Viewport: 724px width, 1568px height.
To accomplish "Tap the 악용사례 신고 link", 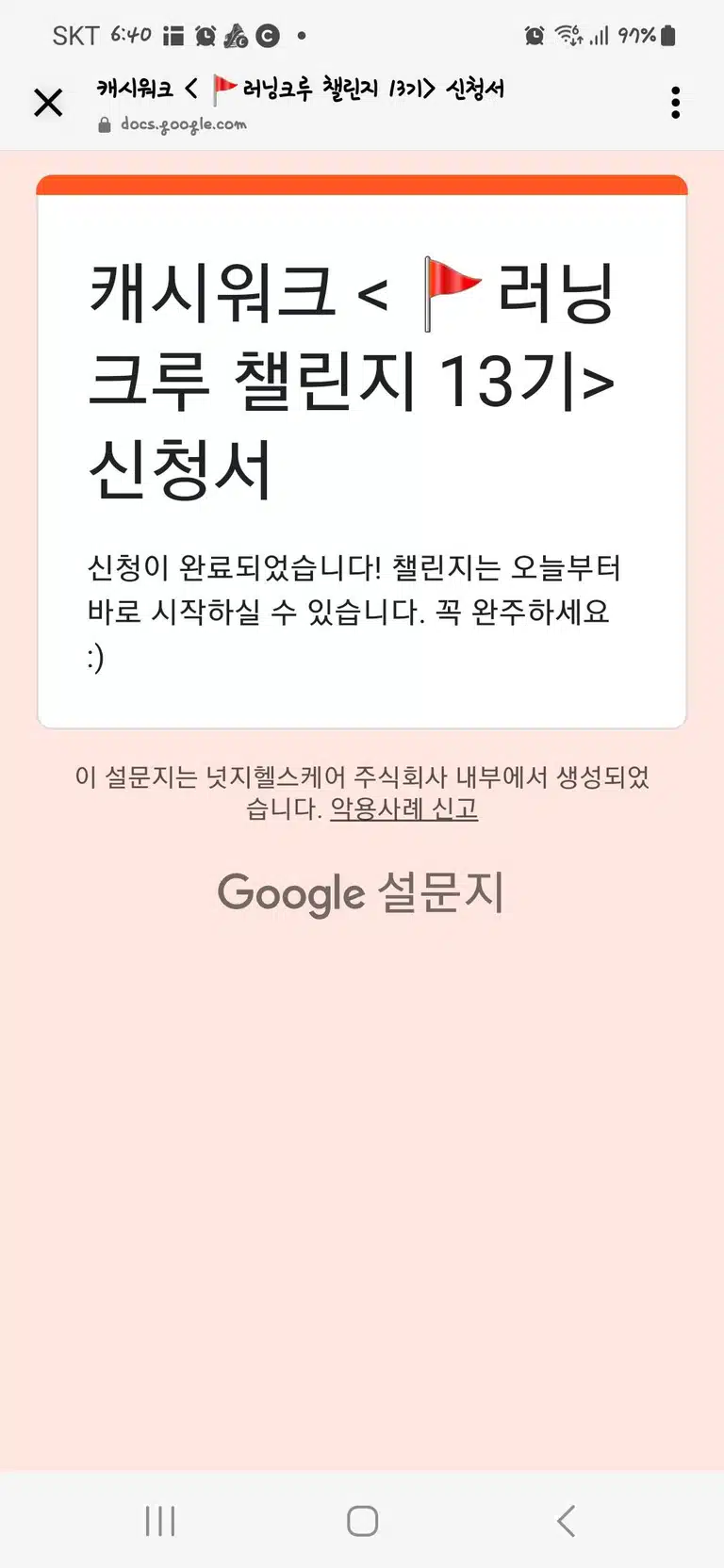I will coord(403,808).
